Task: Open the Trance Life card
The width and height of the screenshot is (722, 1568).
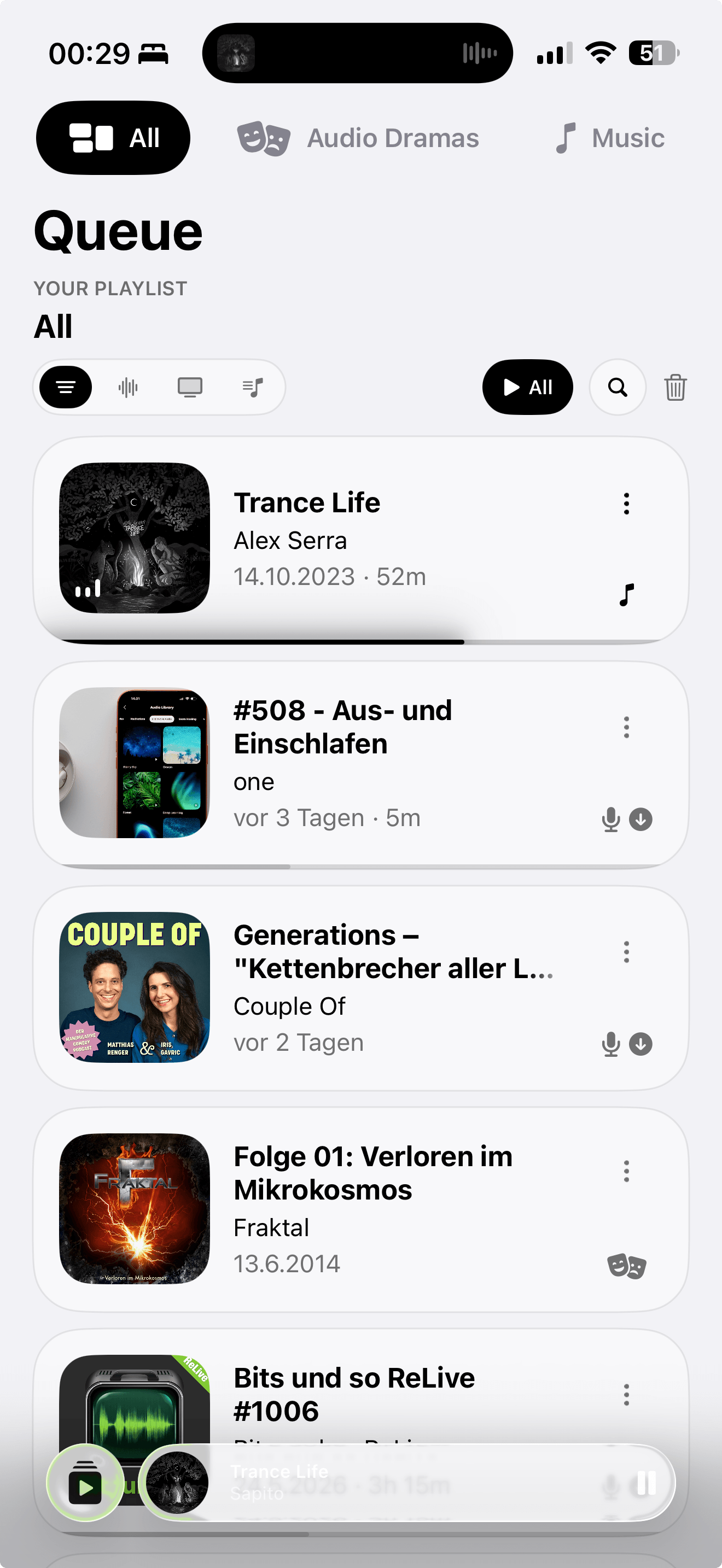Action: (x=361, y=539)
